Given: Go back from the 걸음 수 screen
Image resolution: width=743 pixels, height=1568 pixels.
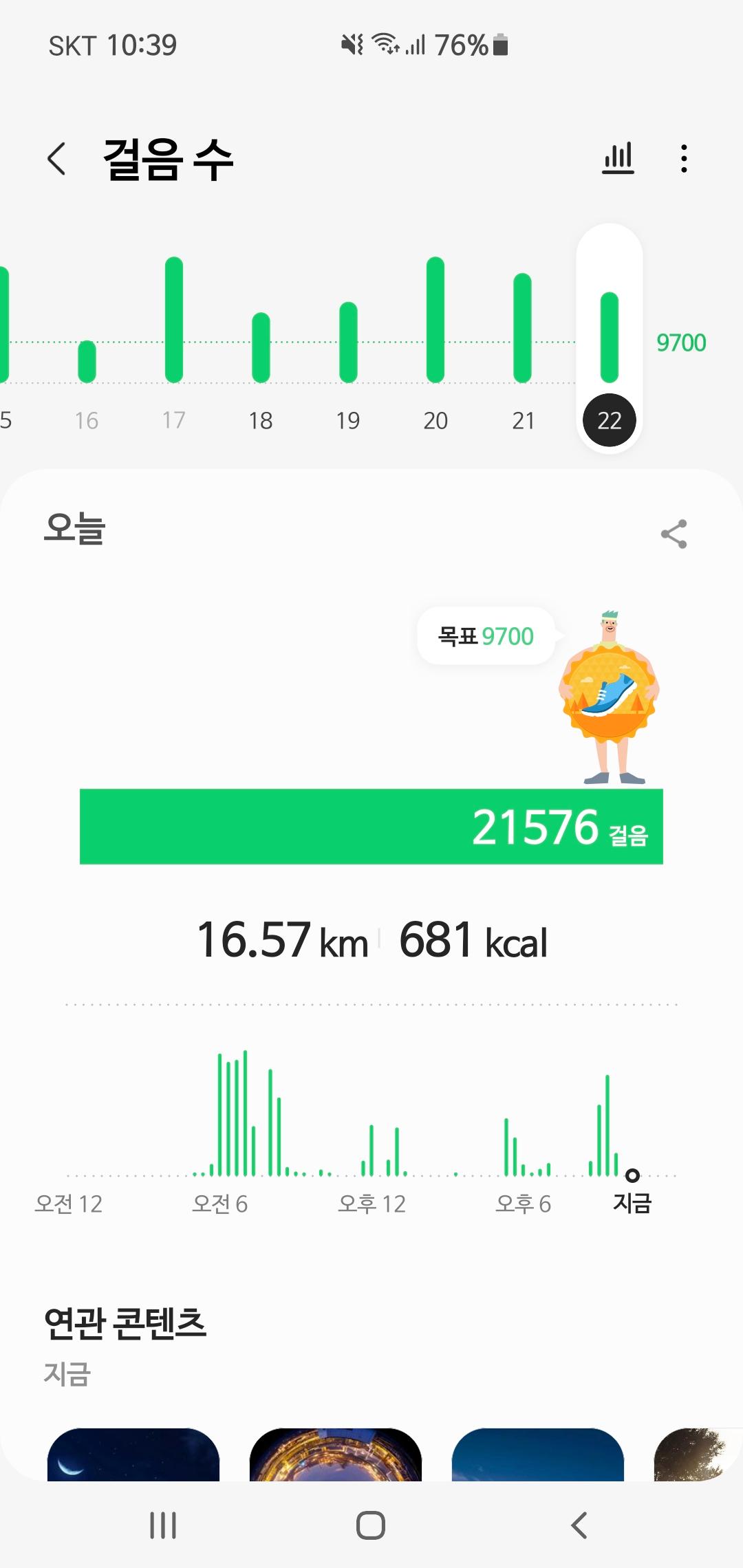Looking at the screenshot, I should tap(57, 159).
